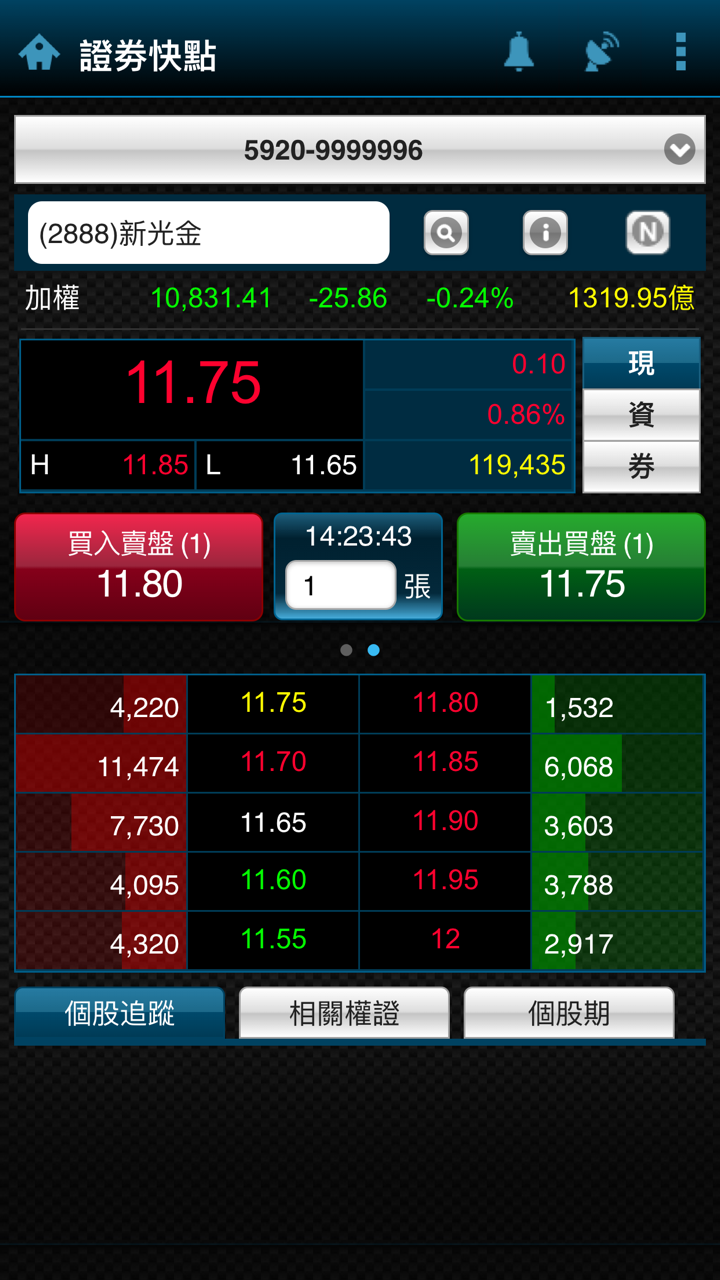Select the 券 short trade type
Image resolution: width=720 pixels, height=1280 pixels.
[x=641, y=467]
